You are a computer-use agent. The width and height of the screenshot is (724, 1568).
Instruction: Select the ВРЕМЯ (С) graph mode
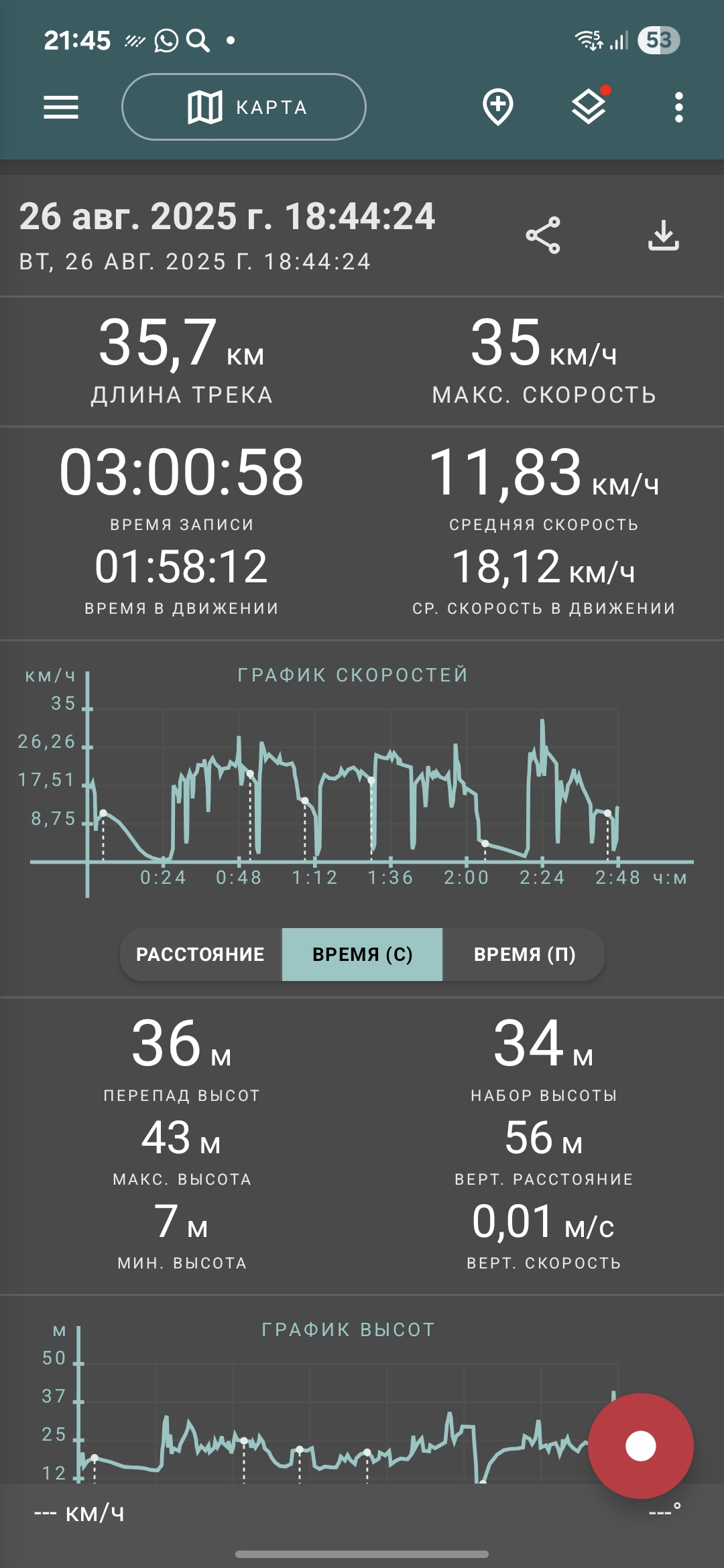point(362,954)
